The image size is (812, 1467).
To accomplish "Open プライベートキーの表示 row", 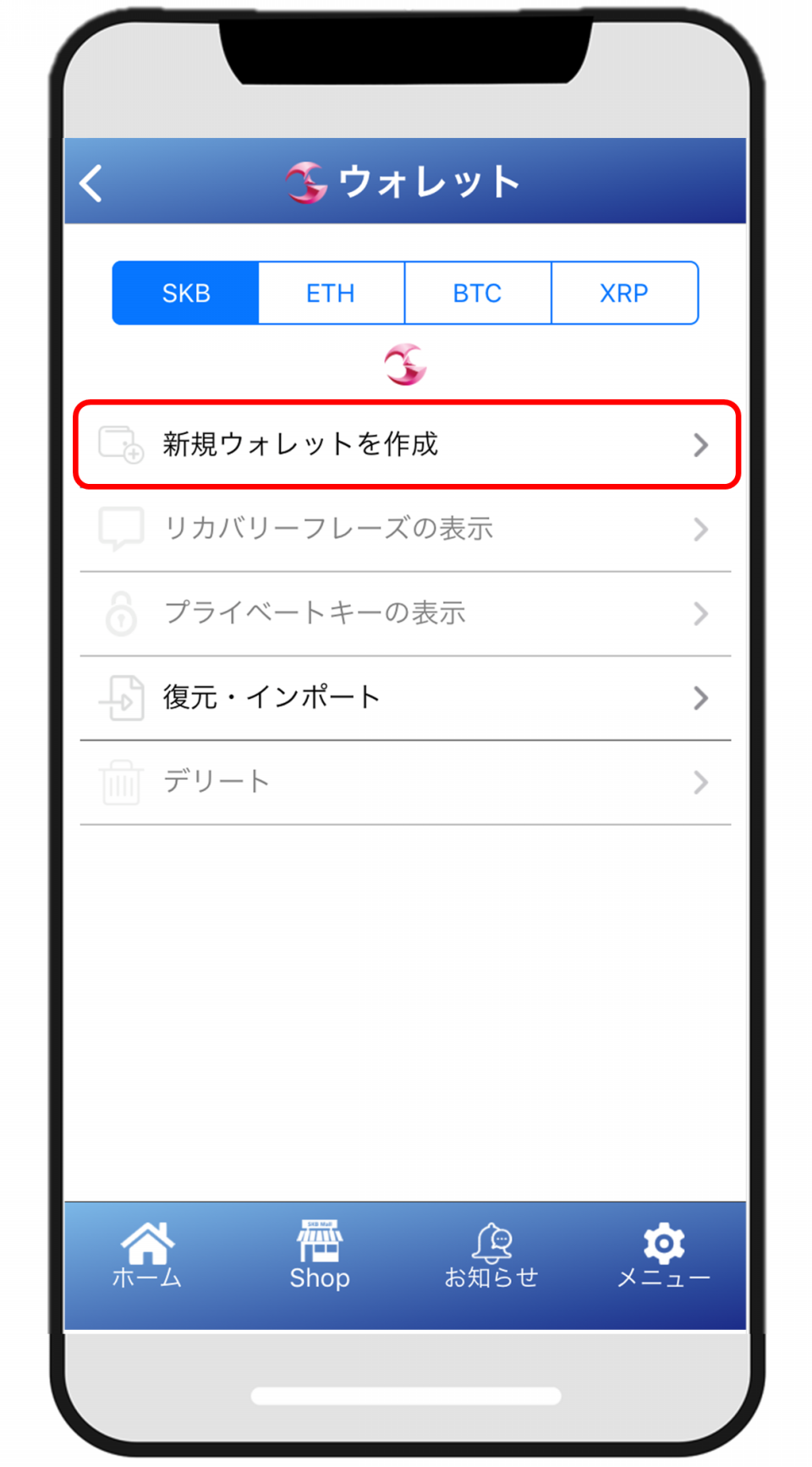I will tap(406, 613).
